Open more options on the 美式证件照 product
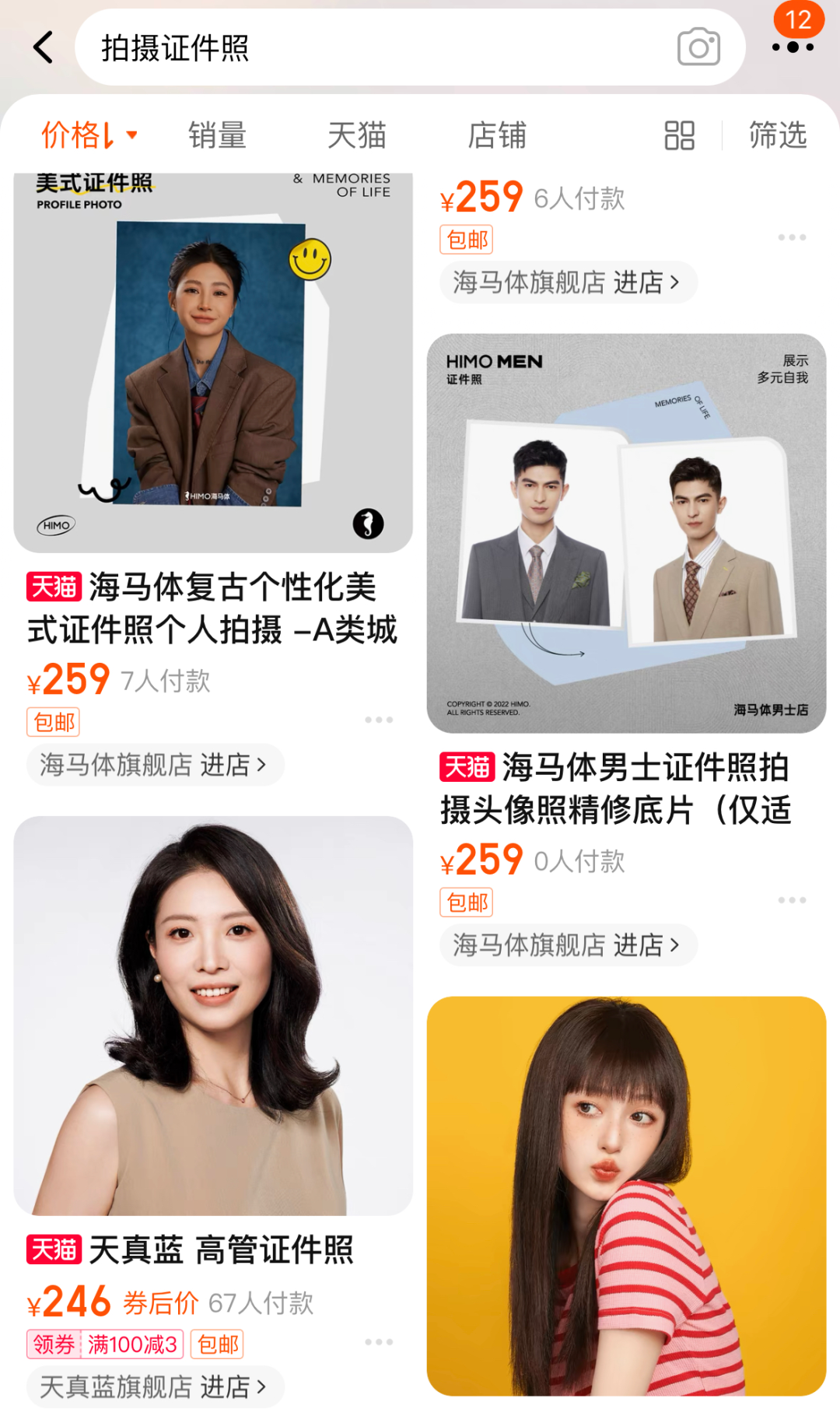840x1409 pixels. [379, 720]
